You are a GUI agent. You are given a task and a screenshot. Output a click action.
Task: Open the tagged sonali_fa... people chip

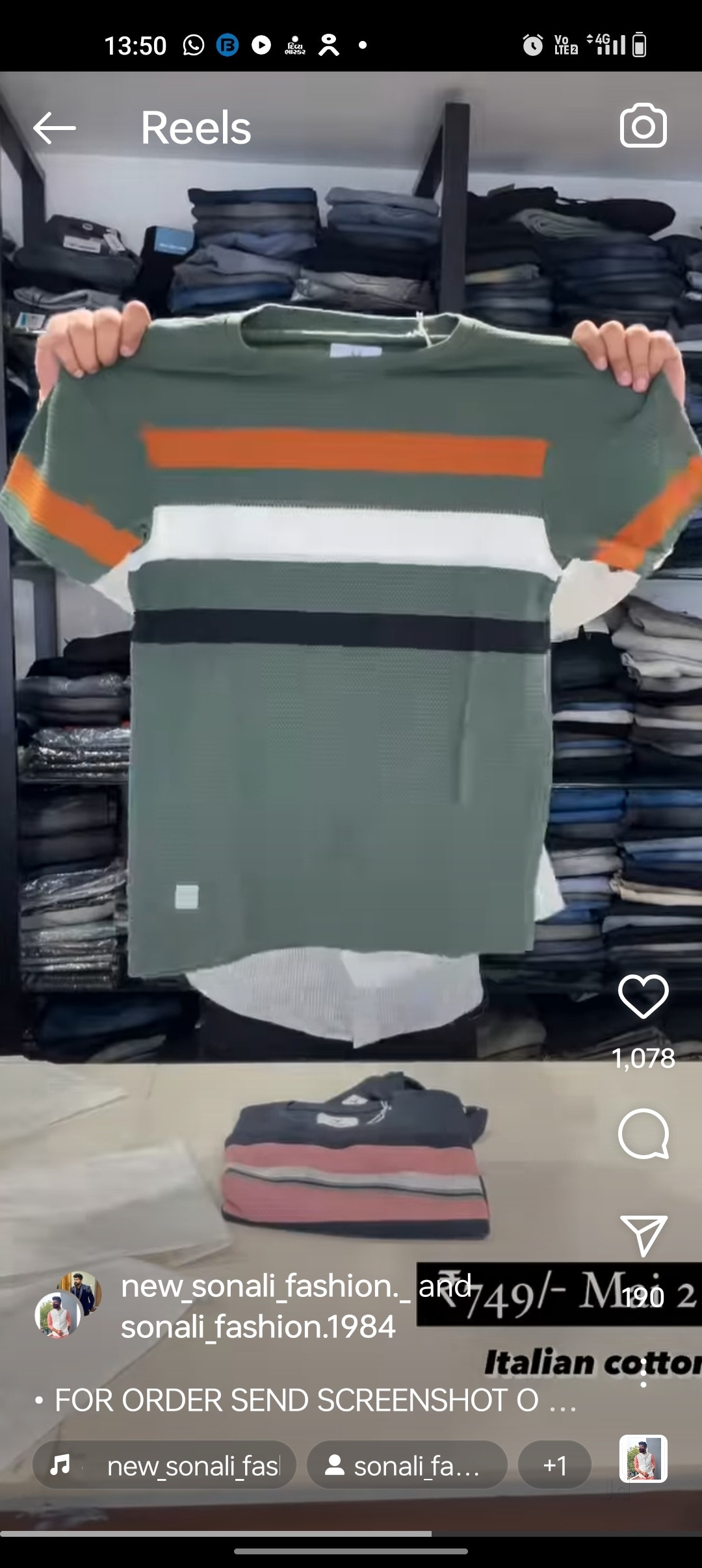coord(407,1465)
